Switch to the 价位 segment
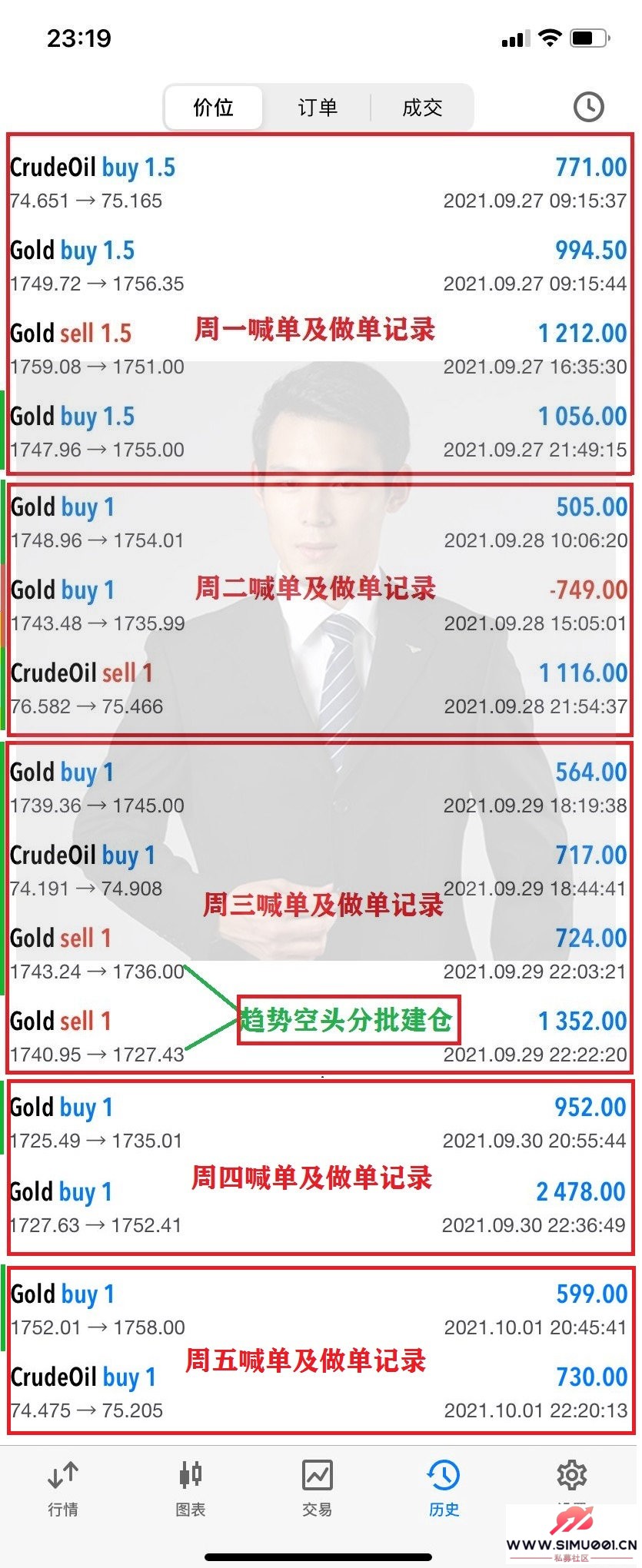 coord(214,108)
